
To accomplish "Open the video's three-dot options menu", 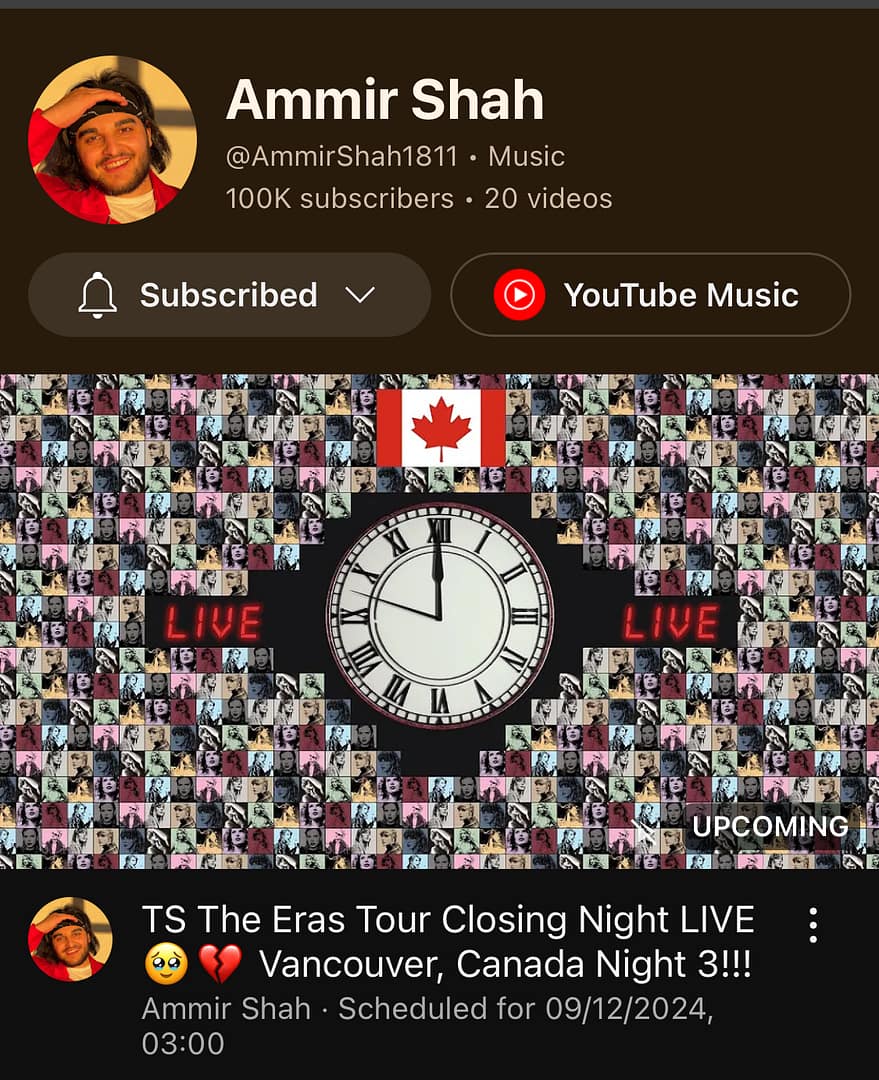I will coord(813,925).
